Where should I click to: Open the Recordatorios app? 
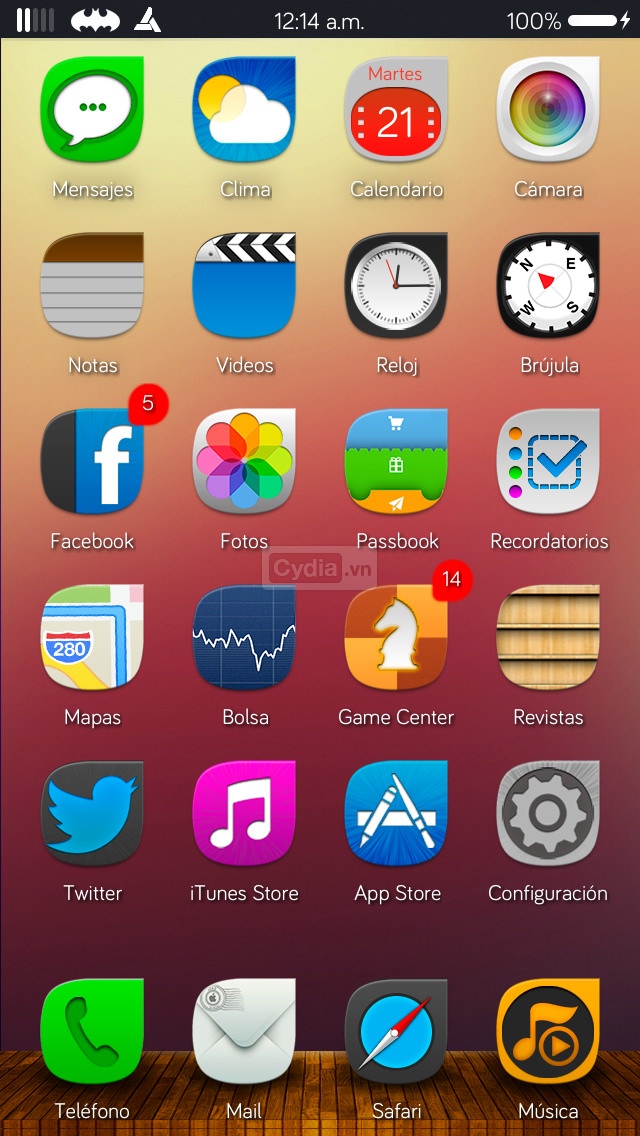548,461
